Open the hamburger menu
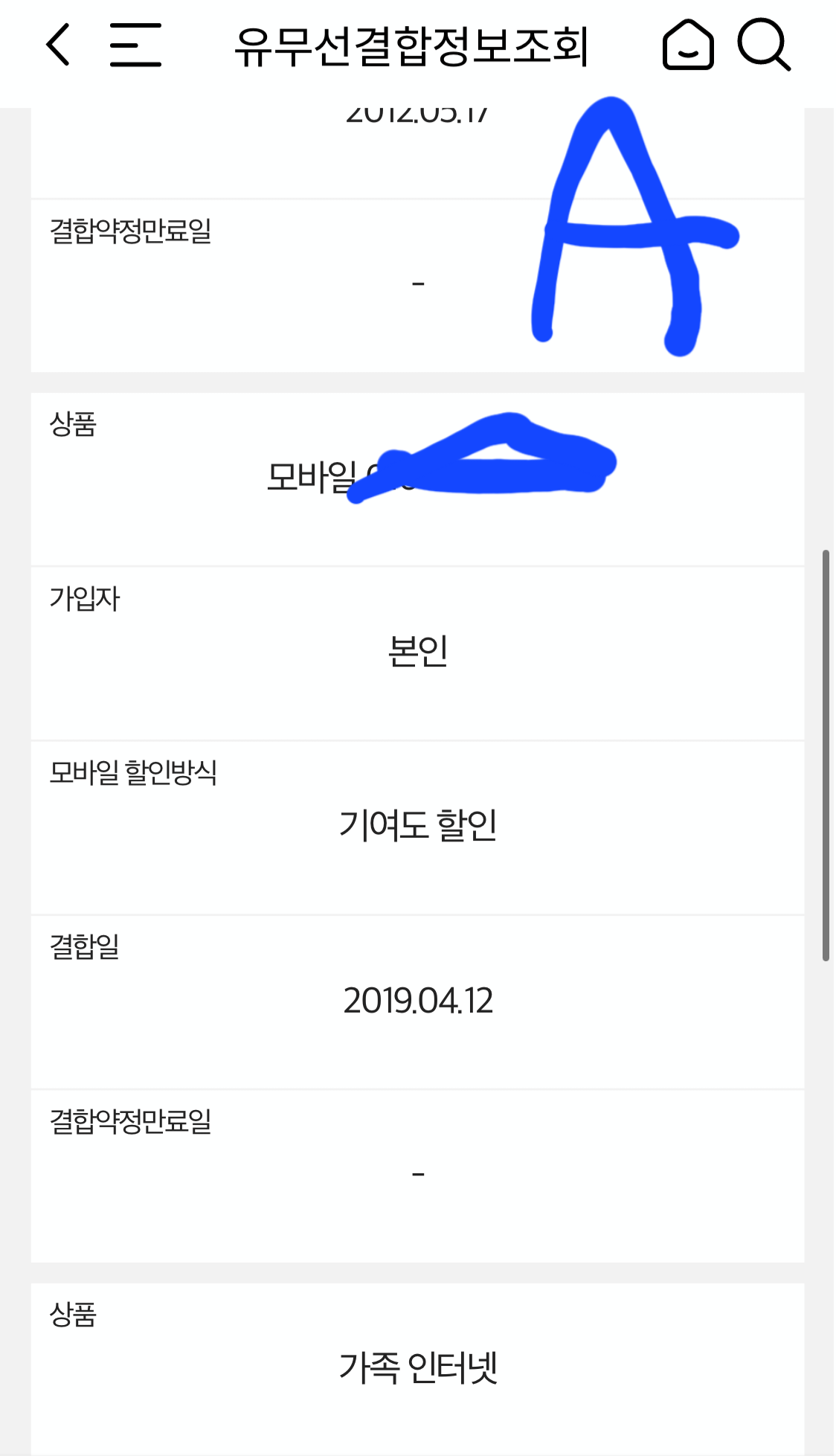Viewport: 836px width, 1456px height. pos(135,45)
